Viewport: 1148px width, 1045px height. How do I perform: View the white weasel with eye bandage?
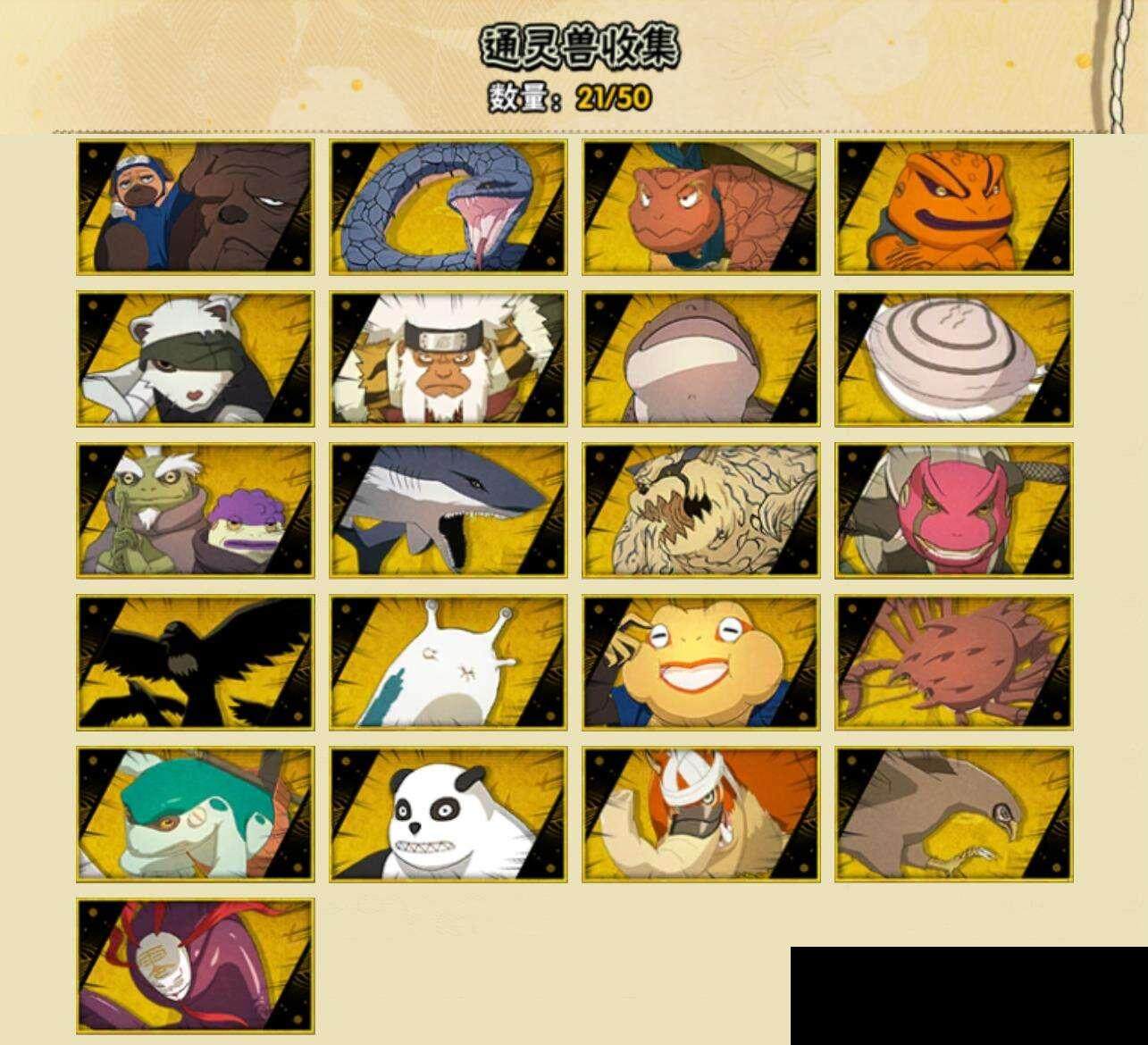pyautogui.click(x=195, y=358)
